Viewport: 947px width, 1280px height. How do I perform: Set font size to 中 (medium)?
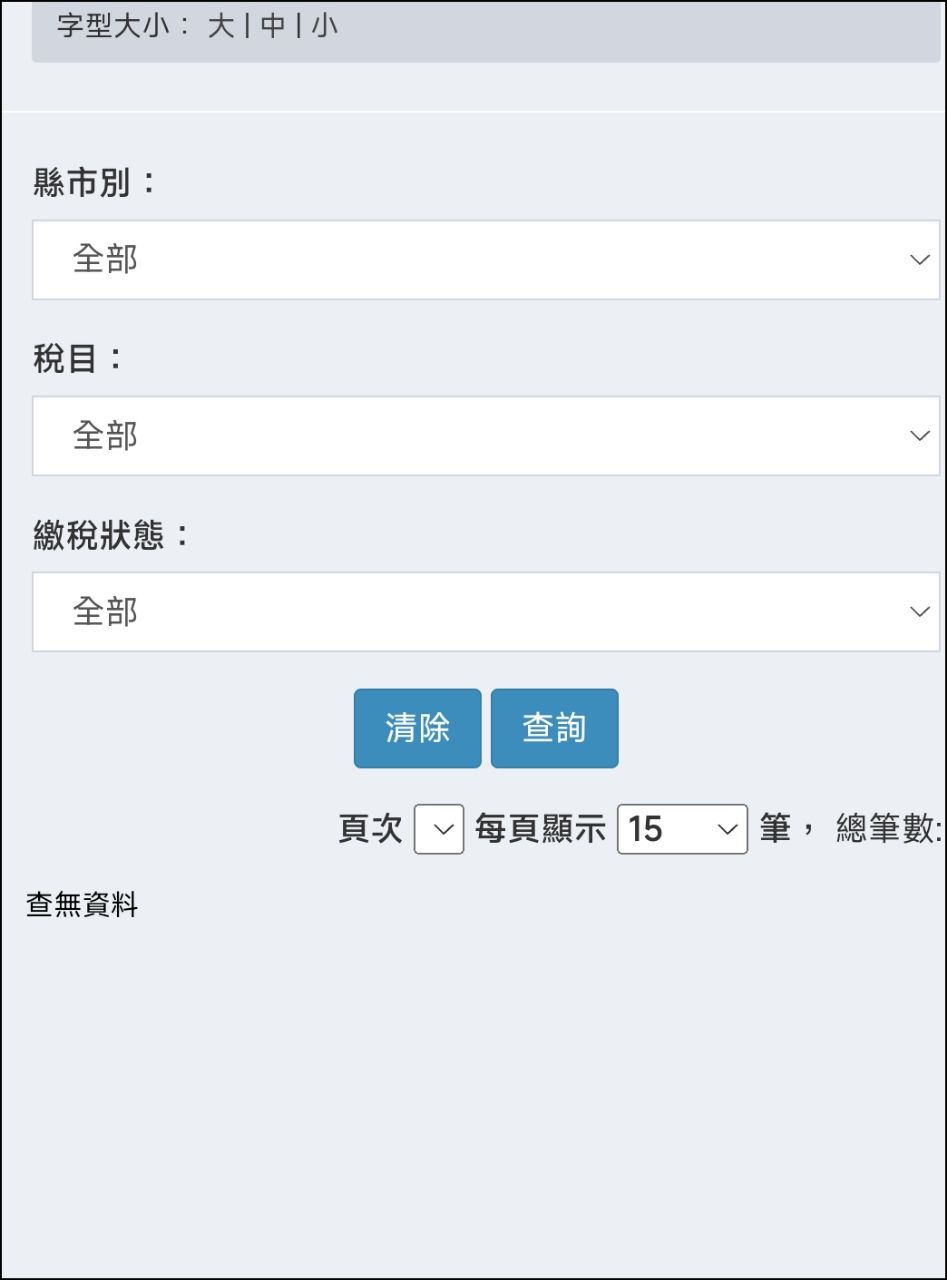tap(272, 26)
